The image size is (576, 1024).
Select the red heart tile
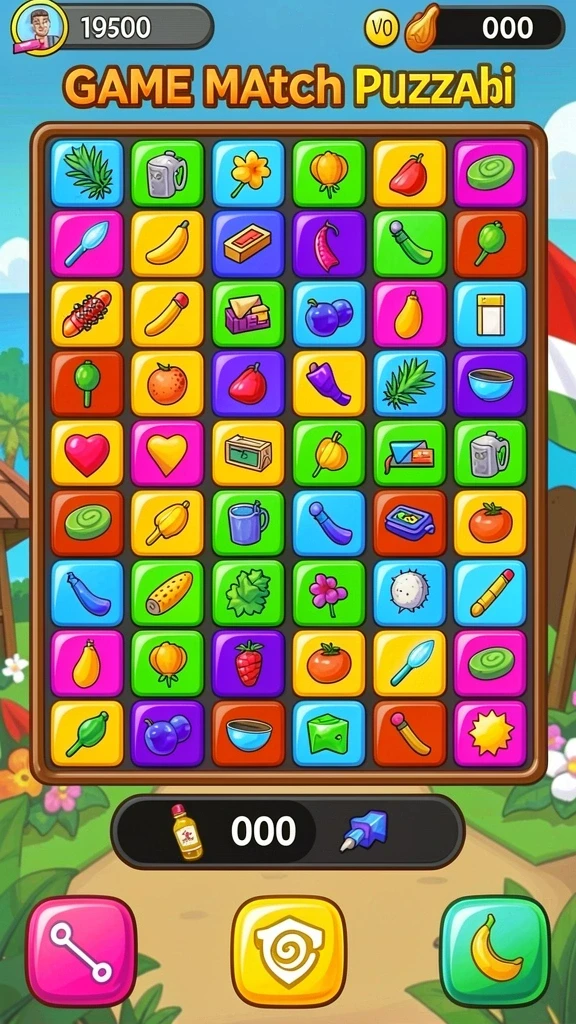click(x=87, y=453)
